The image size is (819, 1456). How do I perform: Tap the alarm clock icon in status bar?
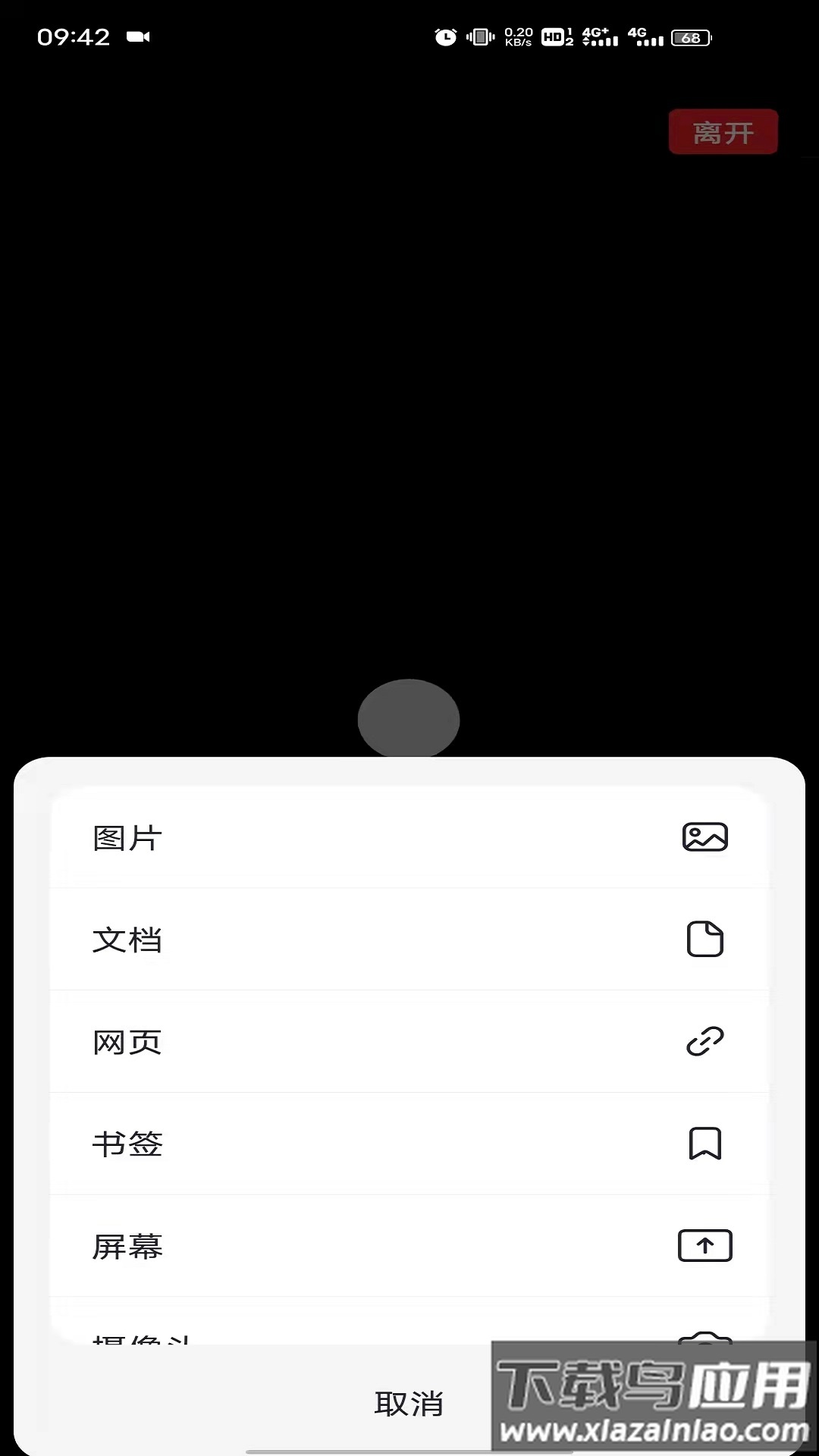[x=447, y=36]
